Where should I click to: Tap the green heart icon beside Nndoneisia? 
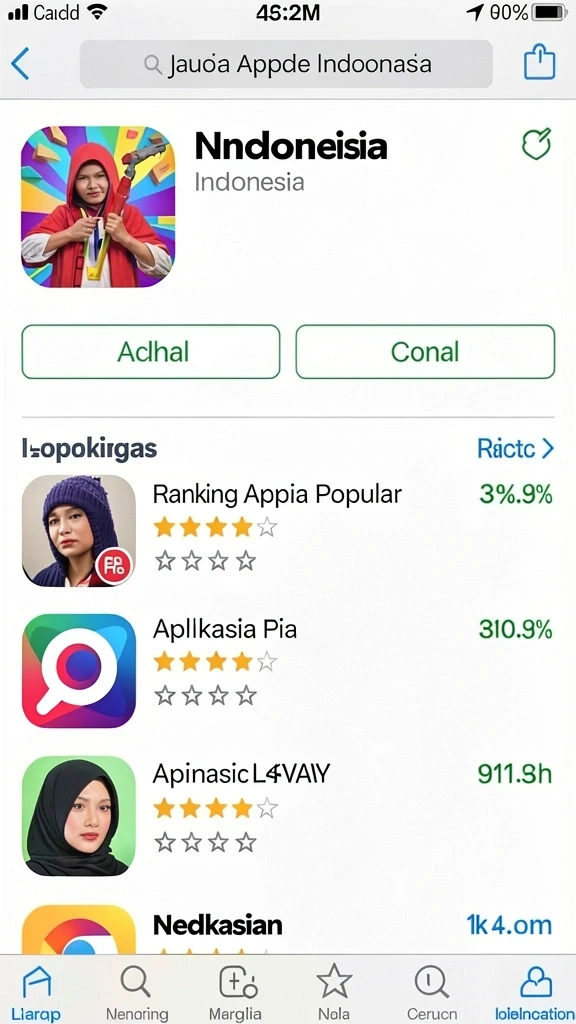click(537, 144)
